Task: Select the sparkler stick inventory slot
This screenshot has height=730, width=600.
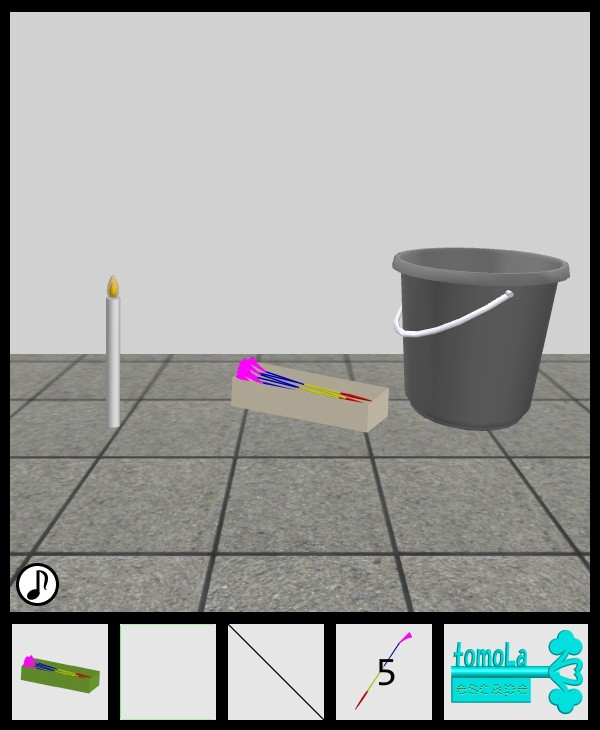Action: [384, 672]
